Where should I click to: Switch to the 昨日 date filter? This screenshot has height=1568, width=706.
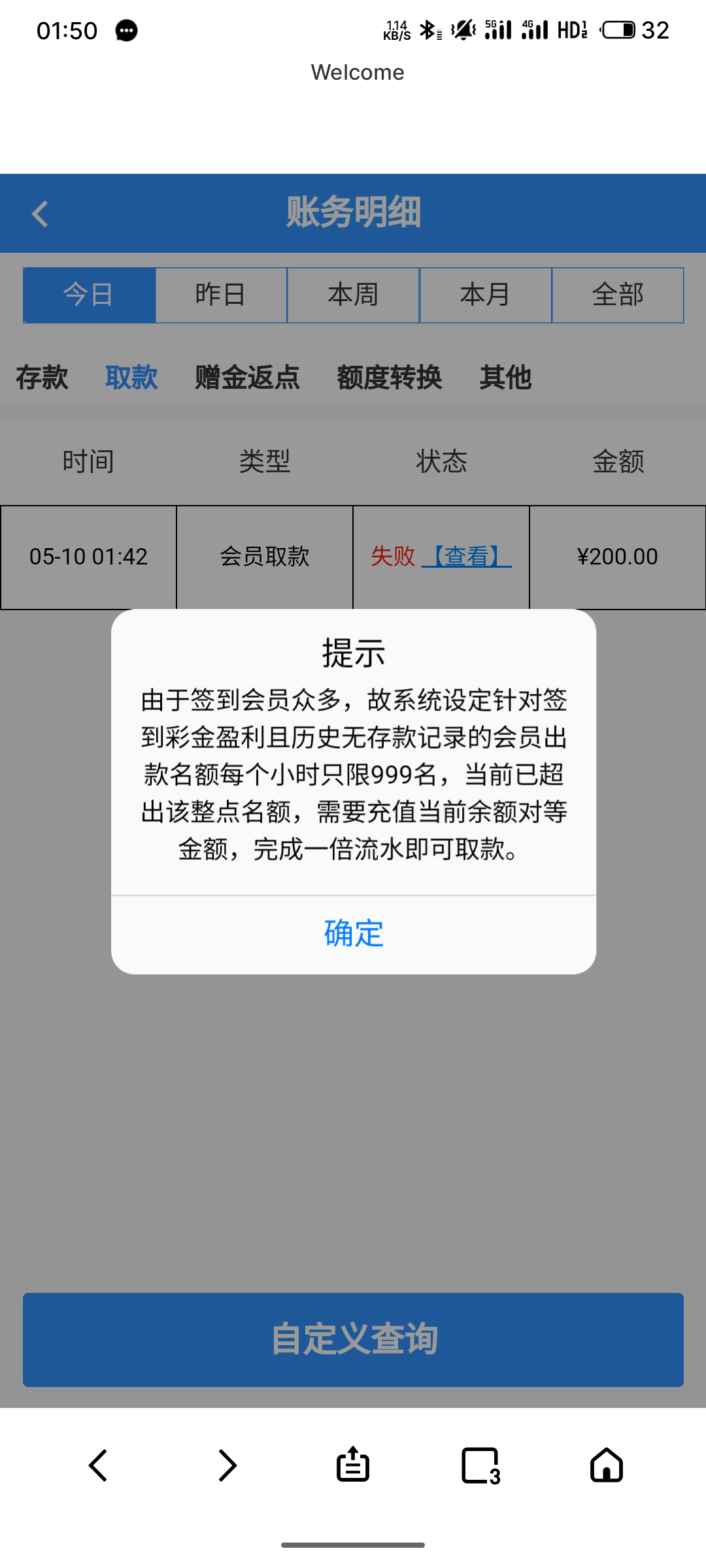[221, 295]
